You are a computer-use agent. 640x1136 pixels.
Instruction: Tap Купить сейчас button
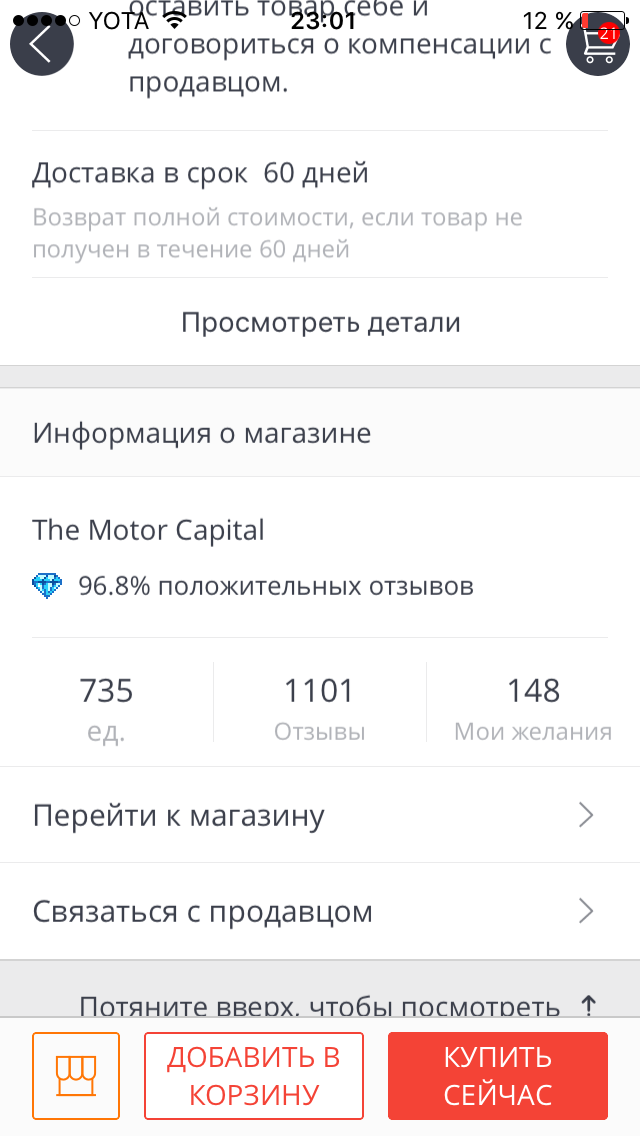498,1076
